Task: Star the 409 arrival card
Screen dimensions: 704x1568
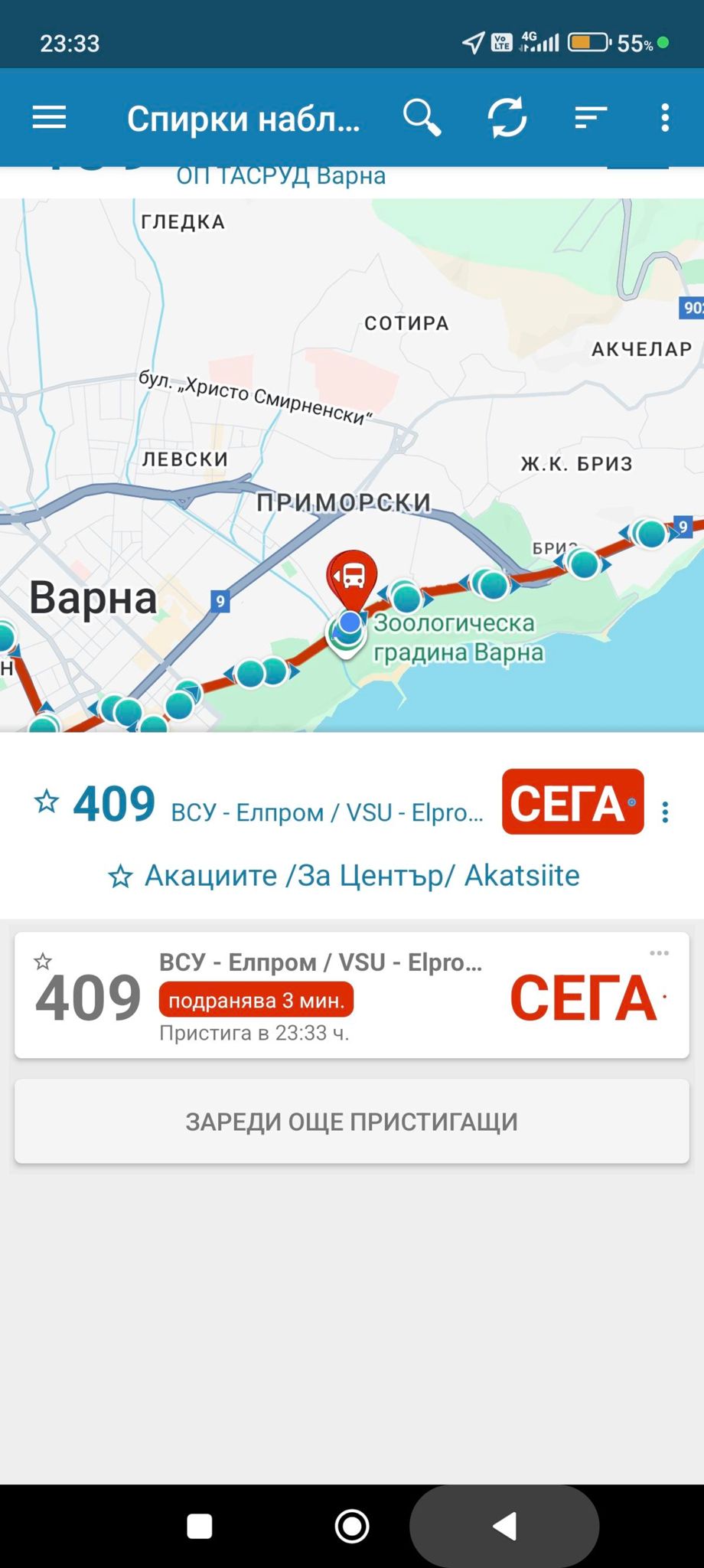Action: [x=43, y=961]
